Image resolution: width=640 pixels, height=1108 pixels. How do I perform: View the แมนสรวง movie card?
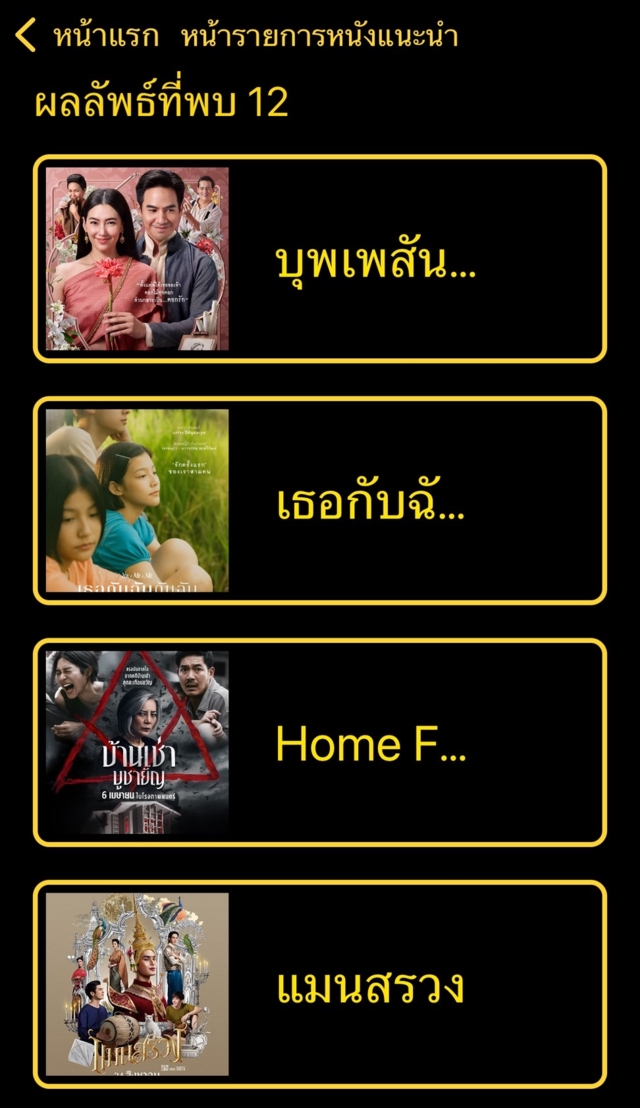click(x=320, y=985)
